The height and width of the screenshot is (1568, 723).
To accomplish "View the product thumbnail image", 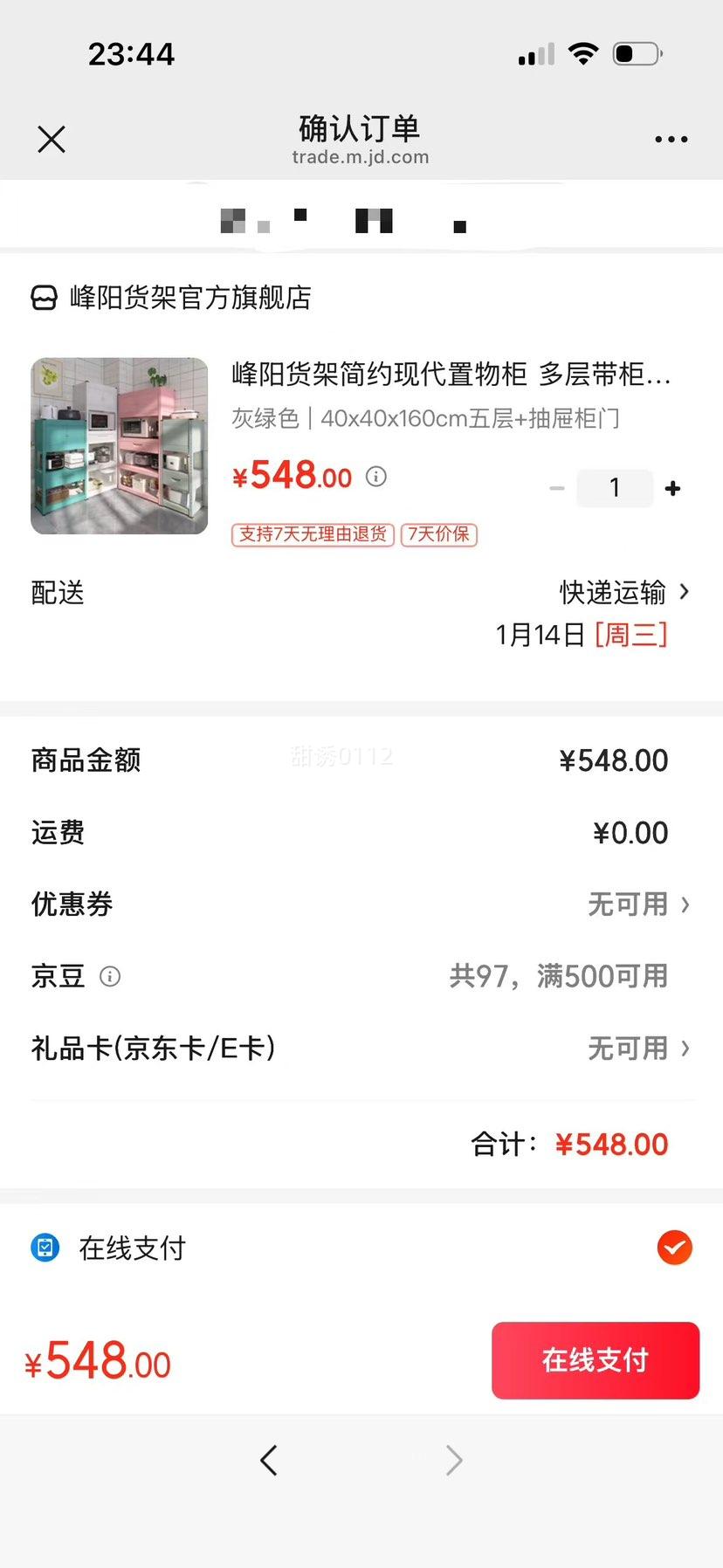I will click(x=119, y=445).
